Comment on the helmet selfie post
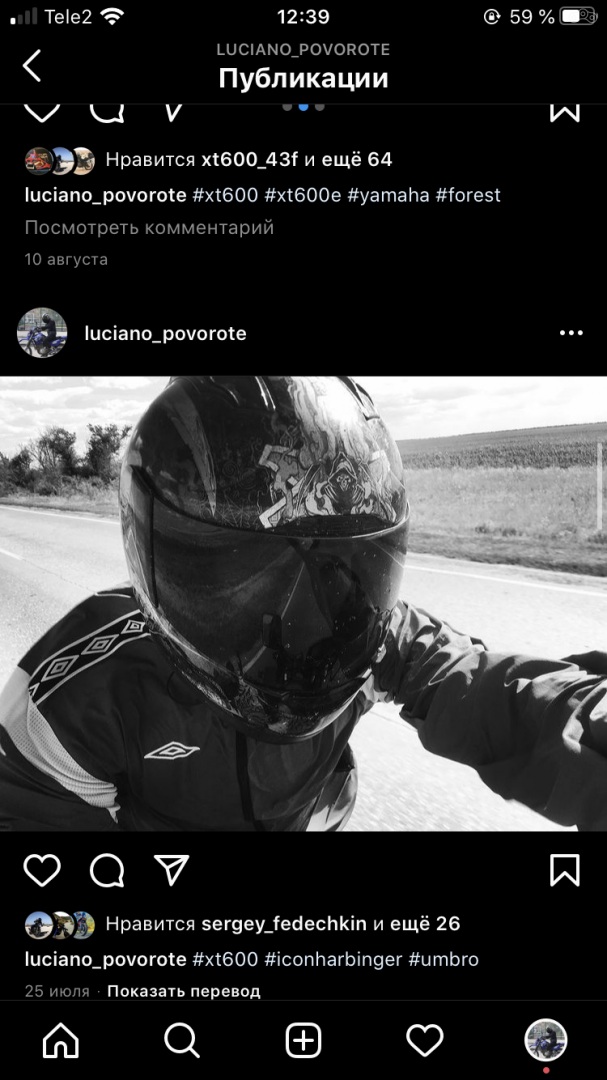The height and width of the screenshot is (1080, 607). 107,871
